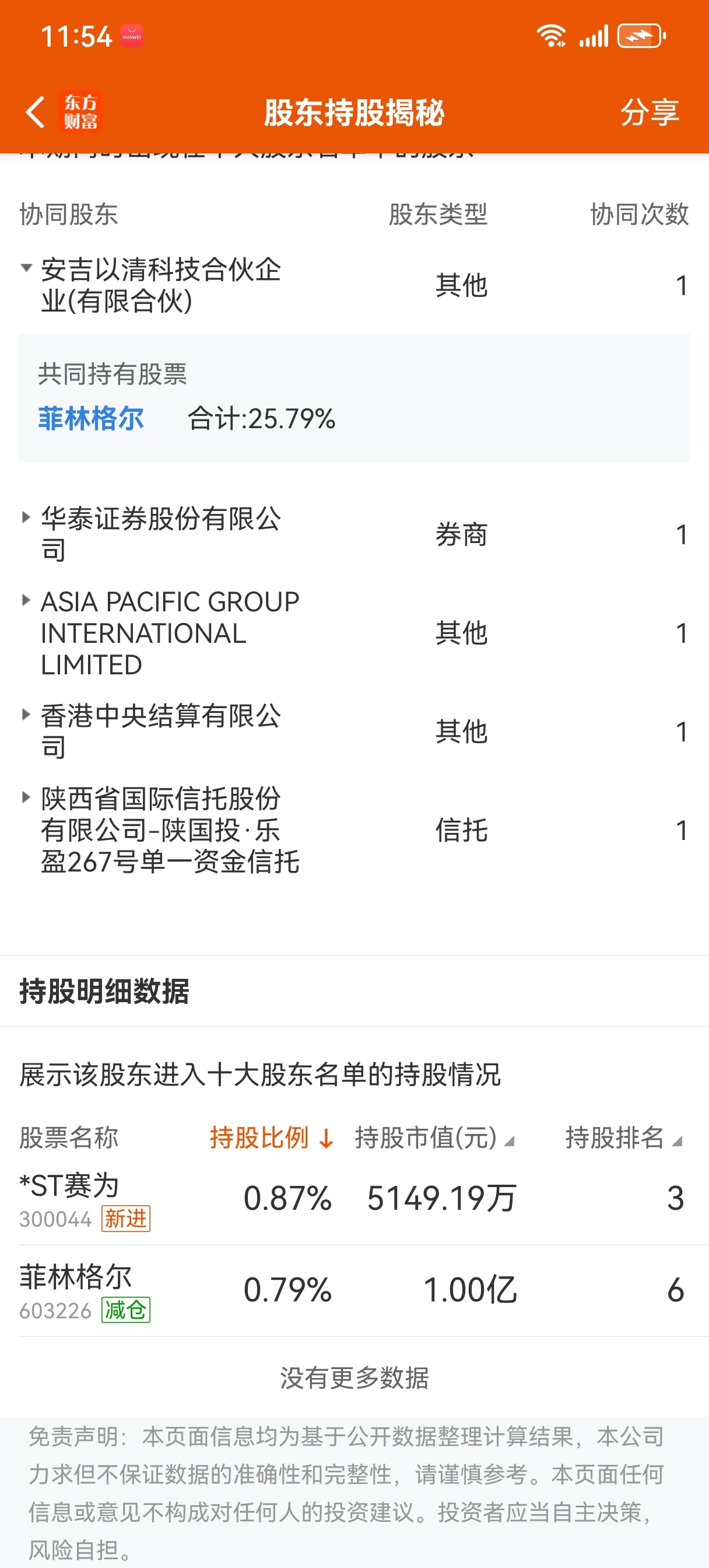Sort by 持股市值(元) column
The width and height of the screenshot is (709, 1568).
(x=434, y=1137)
